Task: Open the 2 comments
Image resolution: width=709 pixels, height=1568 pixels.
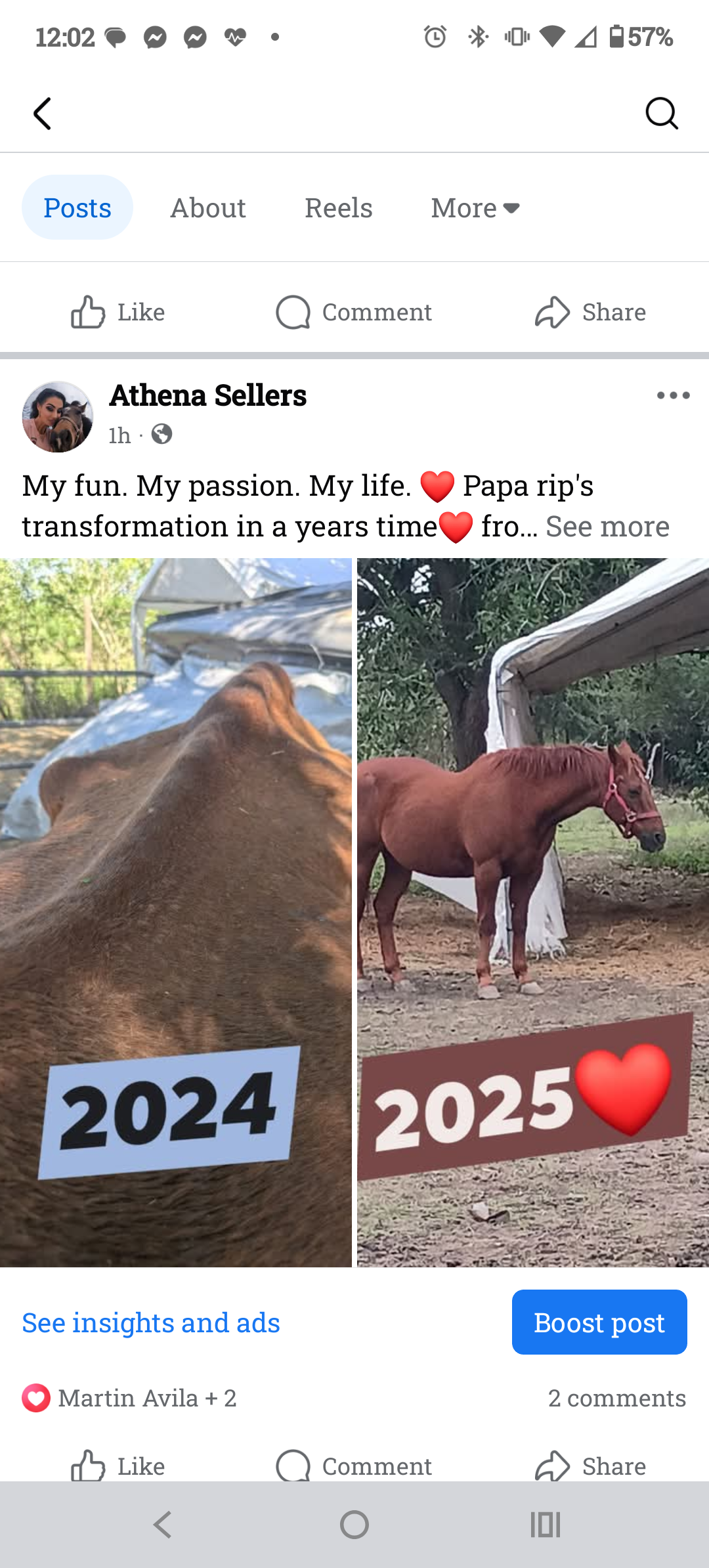Action: pos(616,1398)
